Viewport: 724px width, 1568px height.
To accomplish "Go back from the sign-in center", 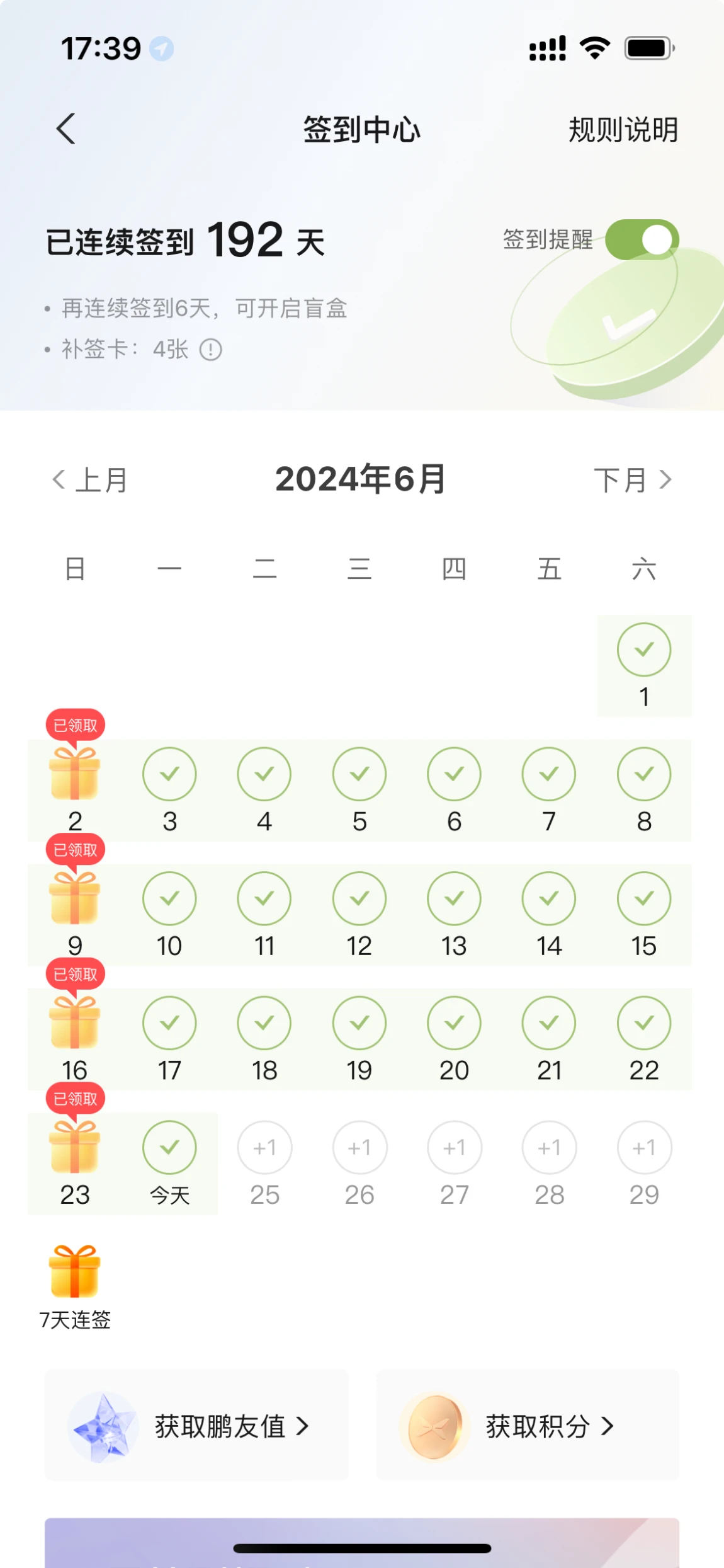I will 65,129.
